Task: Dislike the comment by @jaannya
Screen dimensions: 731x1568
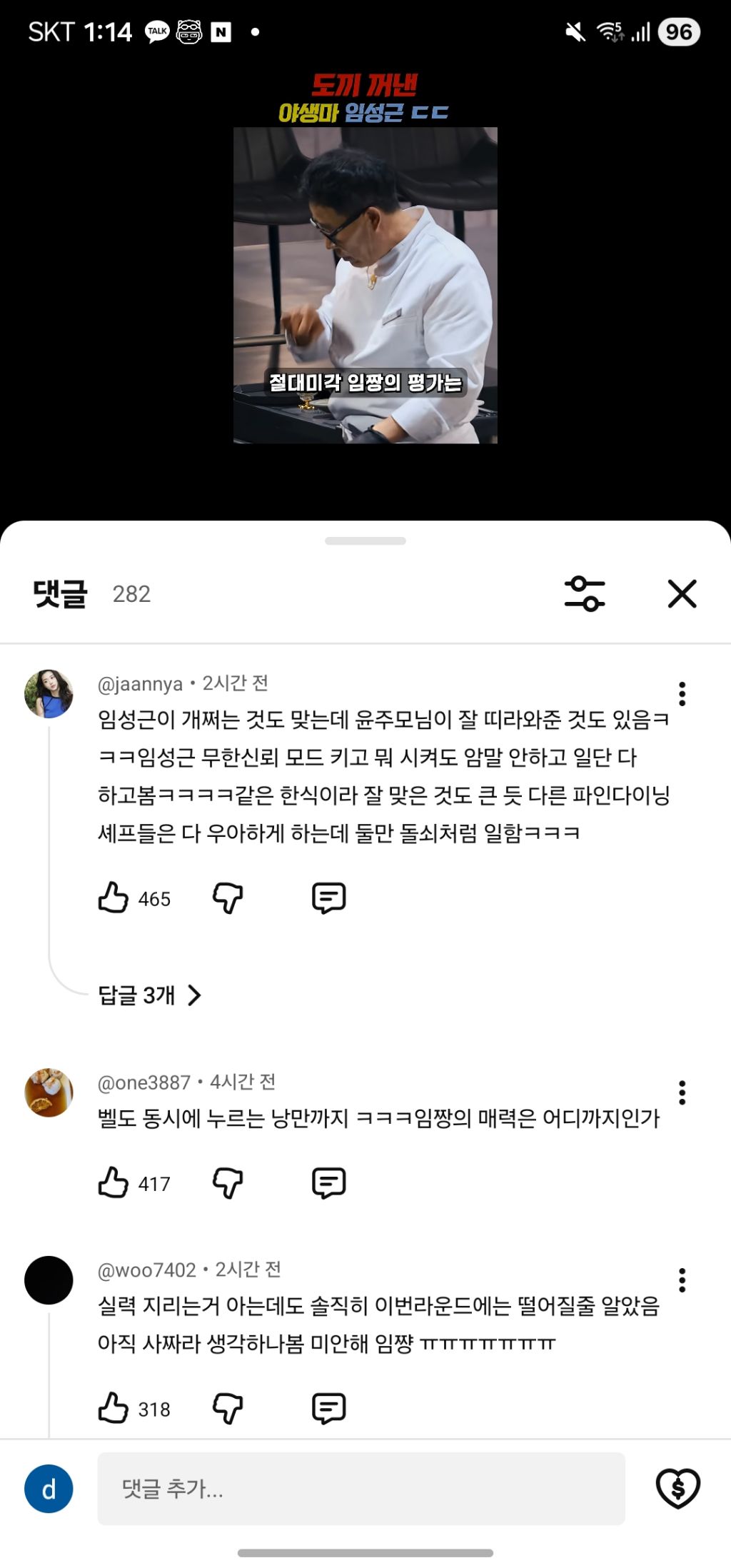Action: [228, 898]
